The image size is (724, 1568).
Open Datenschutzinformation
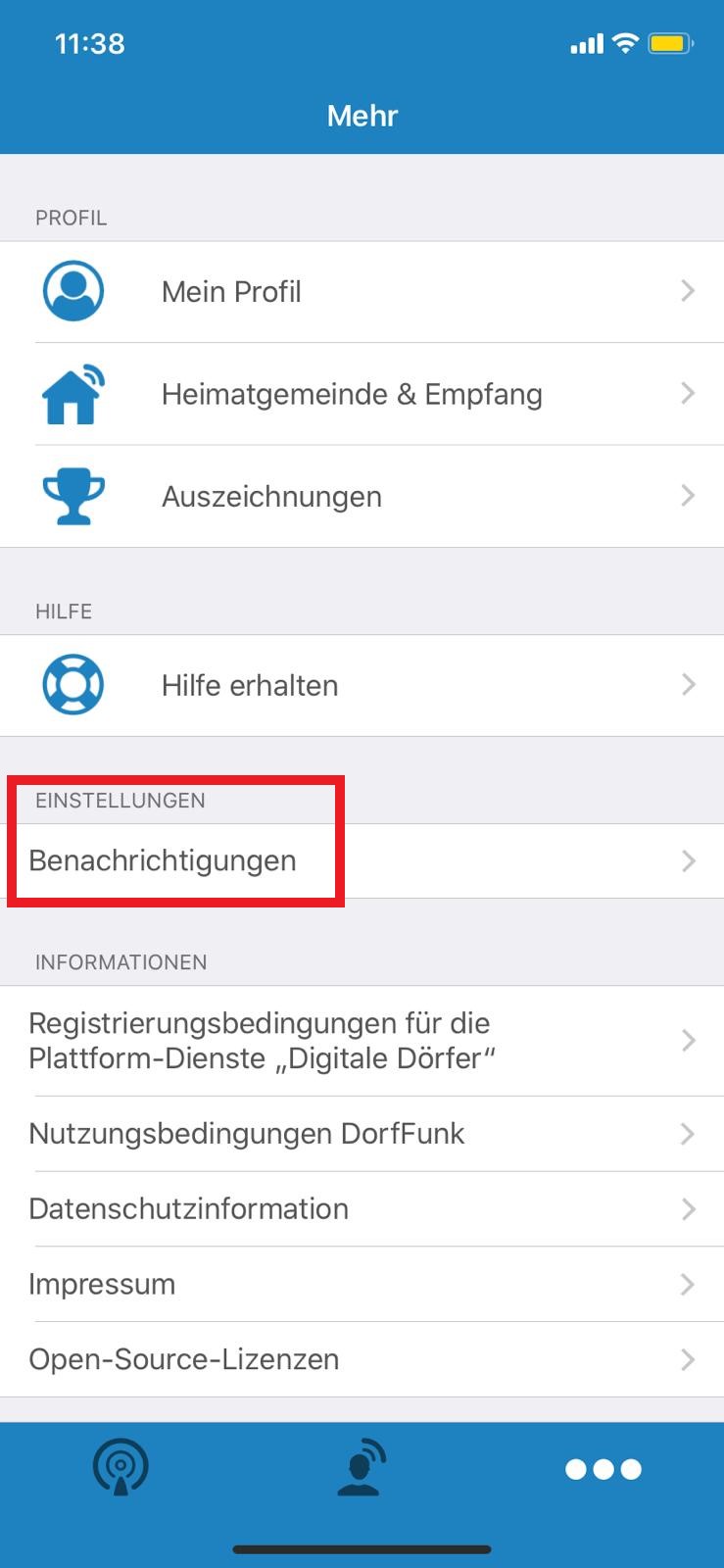pyautogui.click(x=362, y=1209)
